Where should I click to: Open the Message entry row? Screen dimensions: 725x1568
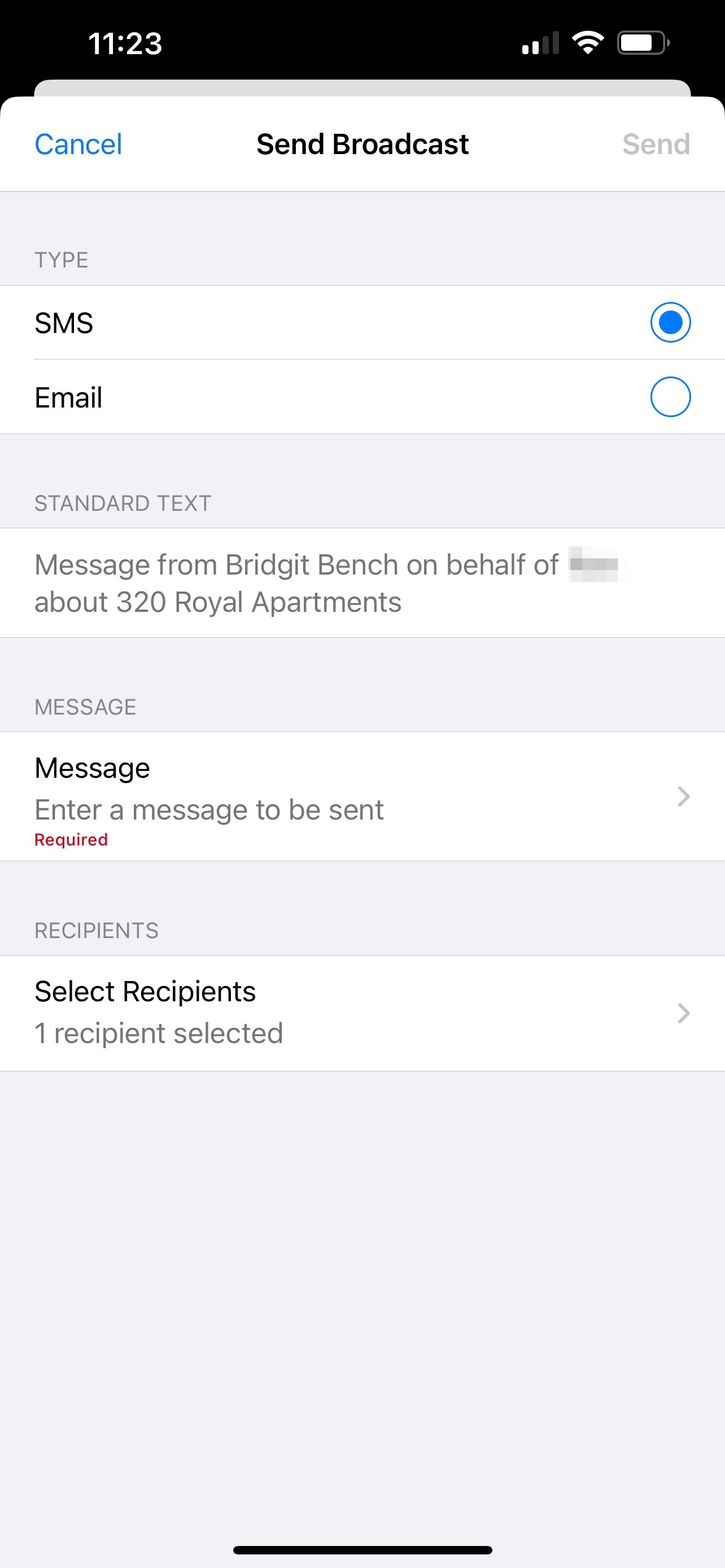(362, 796)
